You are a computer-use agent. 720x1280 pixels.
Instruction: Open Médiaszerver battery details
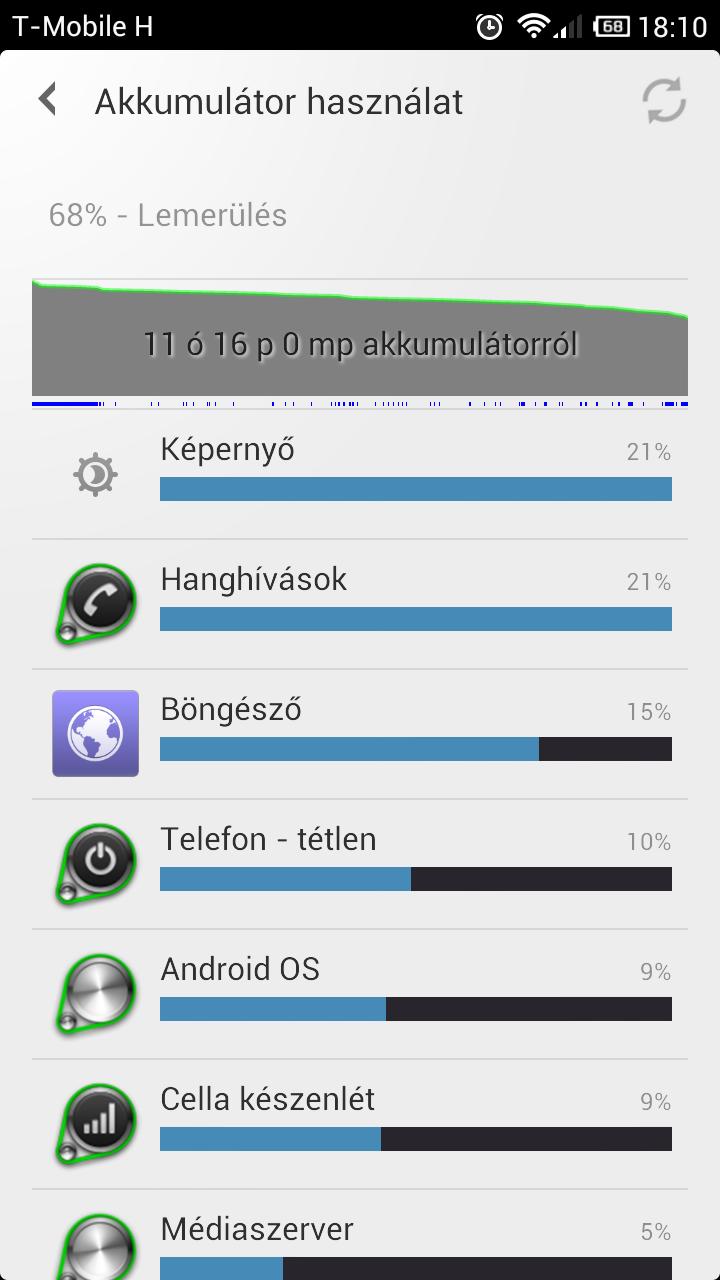pos(360,1235)
